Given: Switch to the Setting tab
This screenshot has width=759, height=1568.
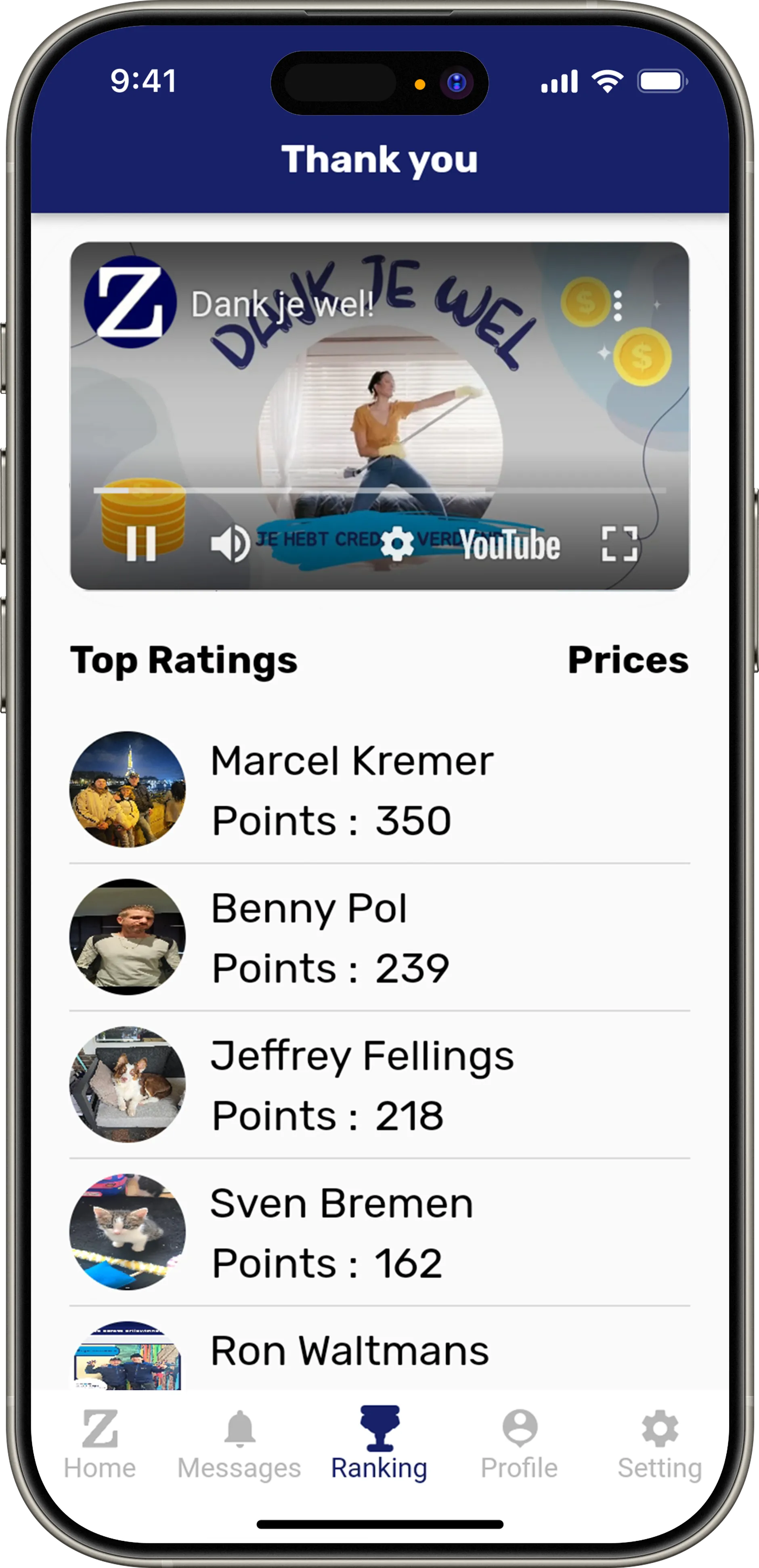Looking at the screenshot, I should pos(660,1444).
